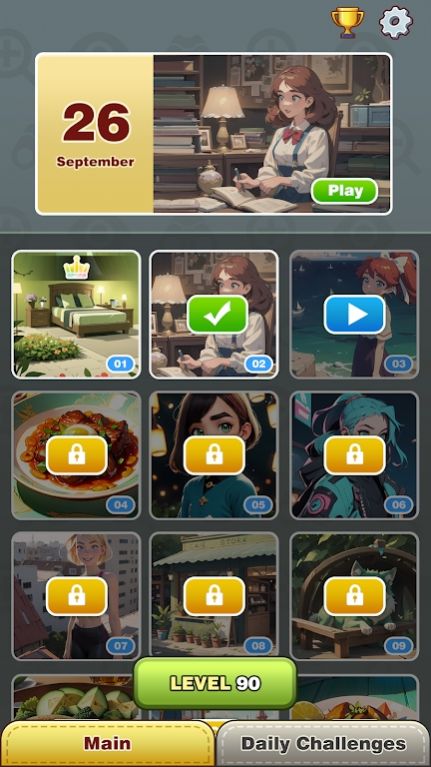The image size is (431, 767).
Task: Open level 01 bedroom picture
Action: pos(76,315)
